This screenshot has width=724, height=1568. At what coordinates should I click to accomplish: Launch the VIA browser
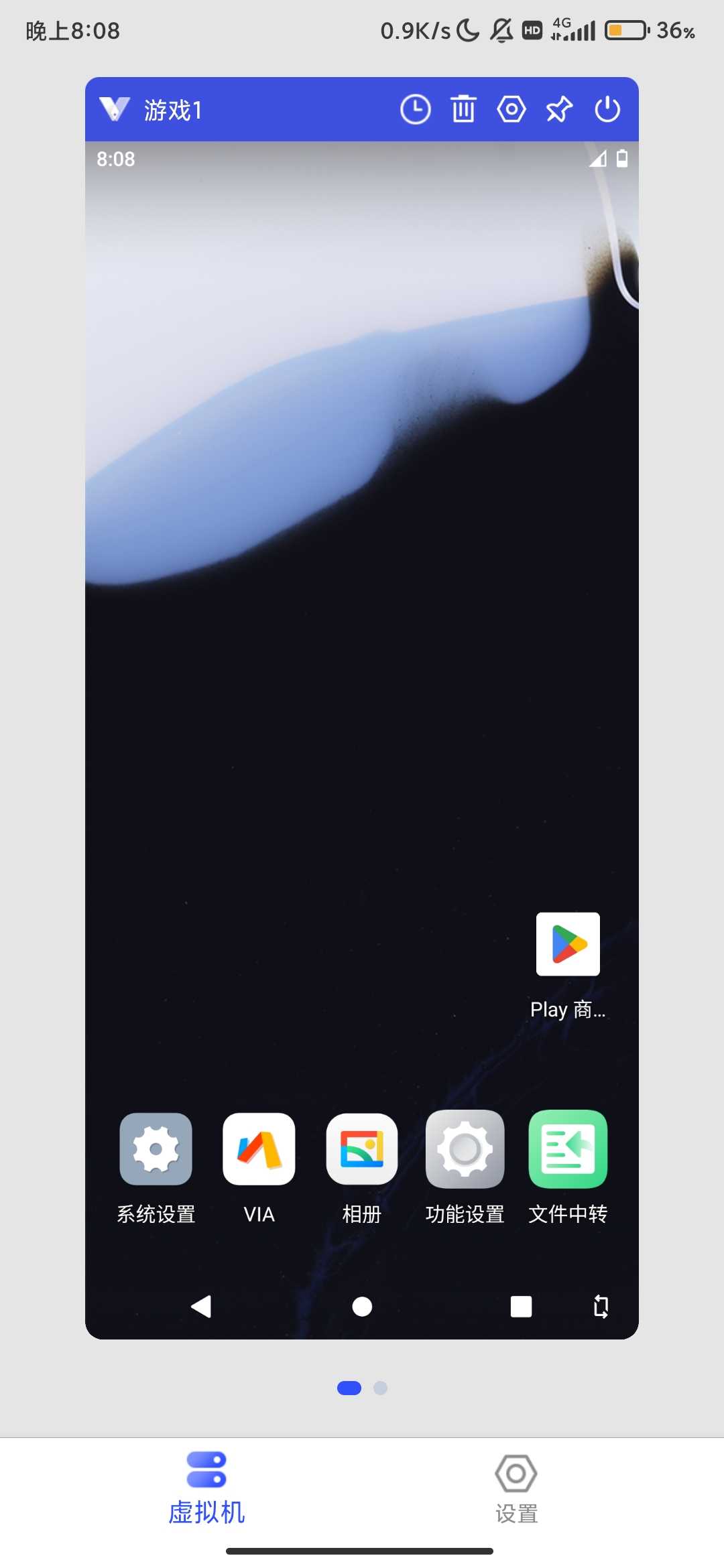pyautogui.click(x=259, y=1149)
